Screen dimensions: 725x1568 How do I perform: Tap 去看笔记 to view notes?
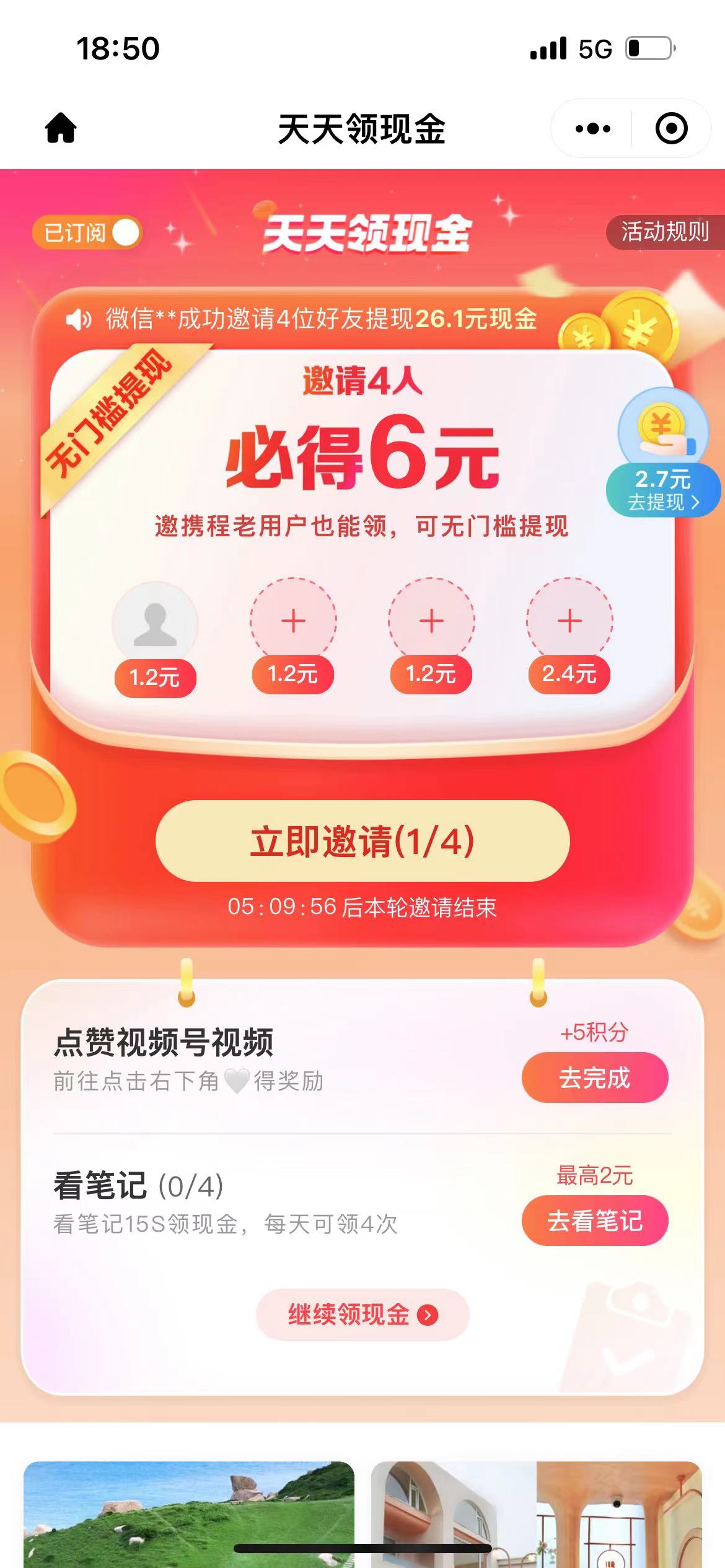tap(594, 1221)
